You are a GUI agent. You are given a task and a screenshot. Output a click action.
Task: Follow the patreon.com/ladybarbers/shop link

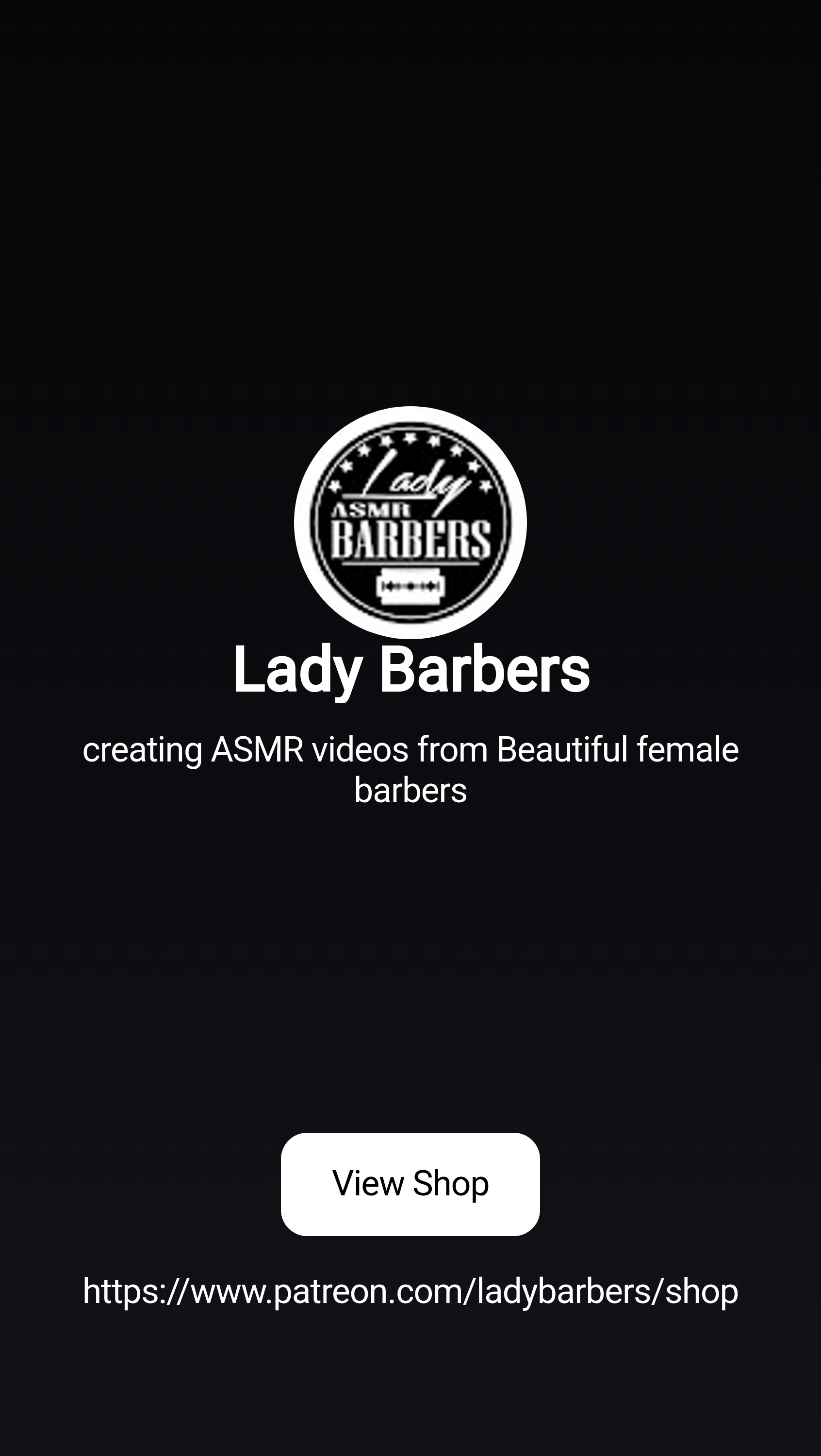click(410, 1290)
